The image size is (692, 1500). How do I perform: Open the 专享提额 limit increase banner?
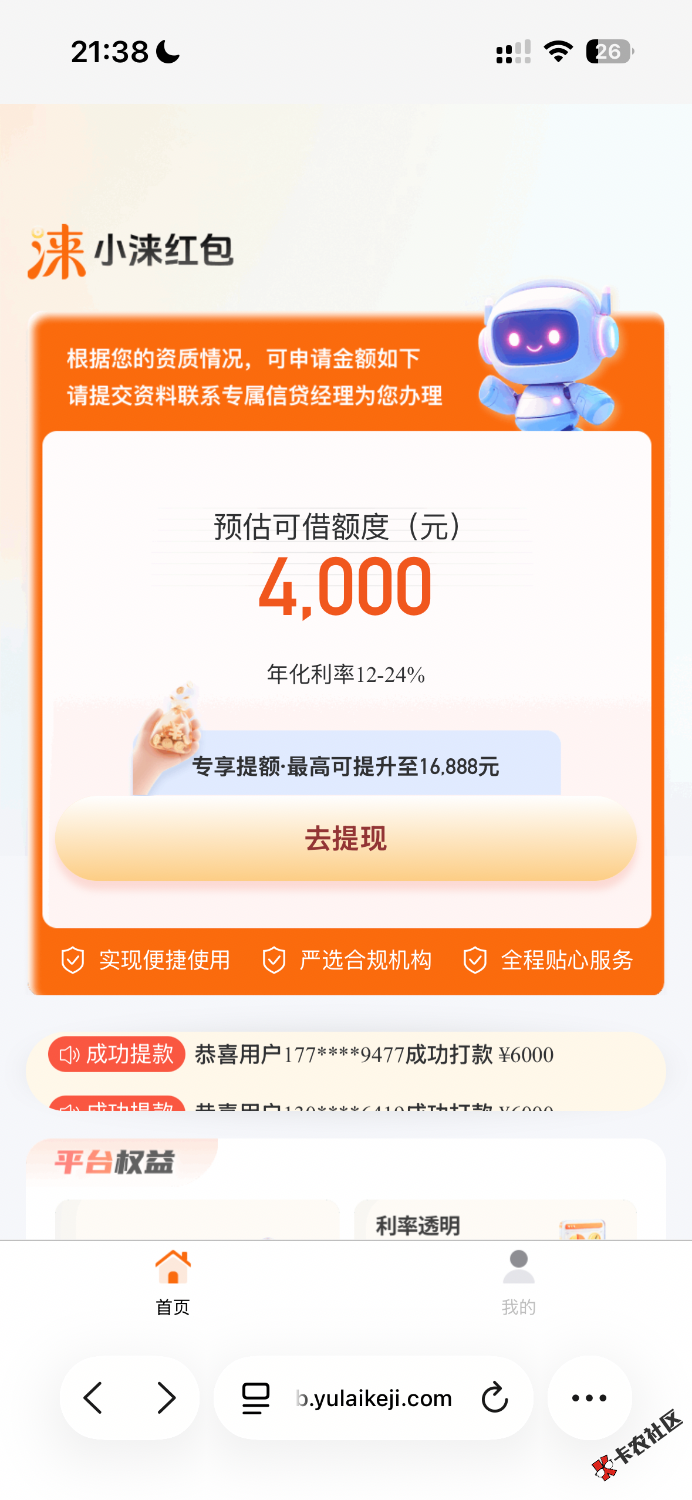click(346, 766)
